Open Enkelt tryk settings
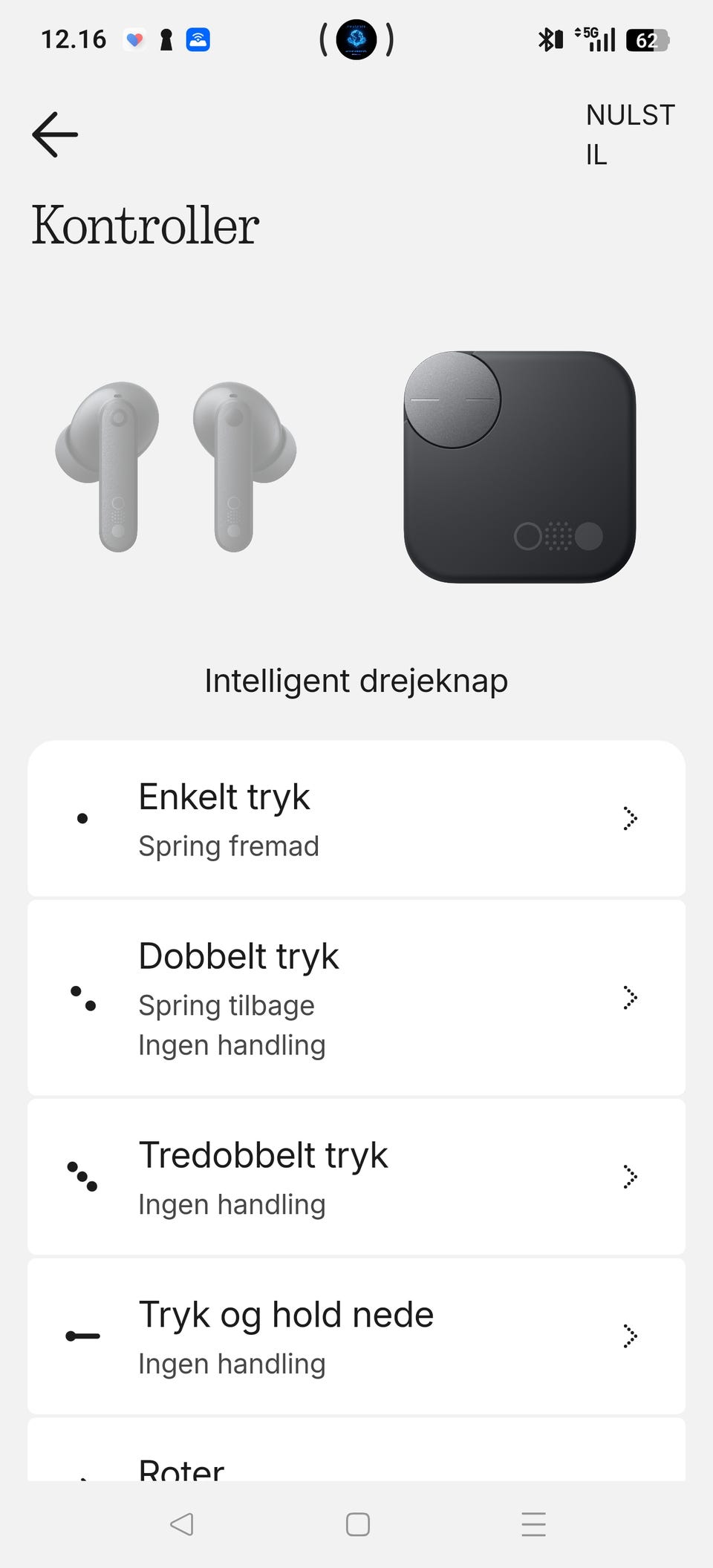 click(356, 818)
